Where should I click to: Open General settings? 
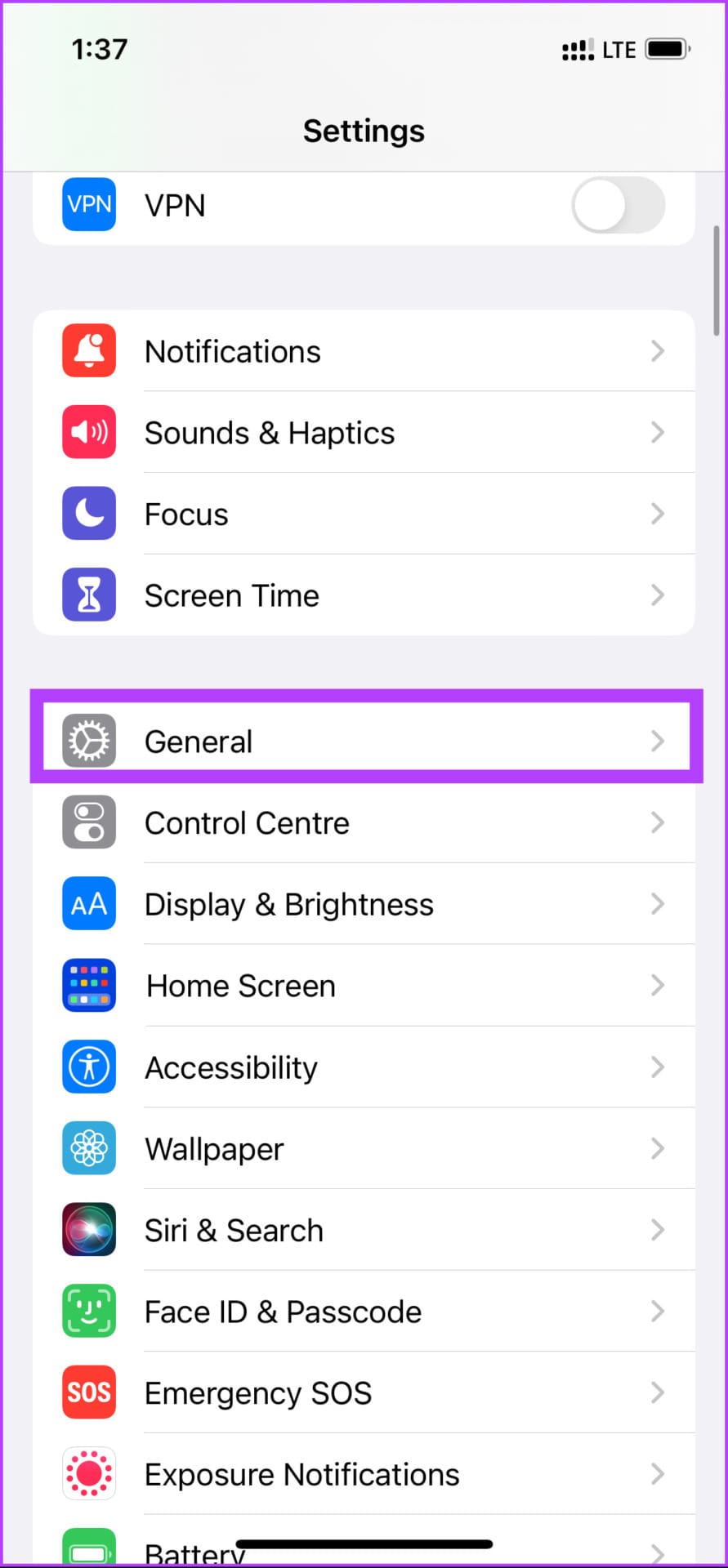[x=364, y=742]
